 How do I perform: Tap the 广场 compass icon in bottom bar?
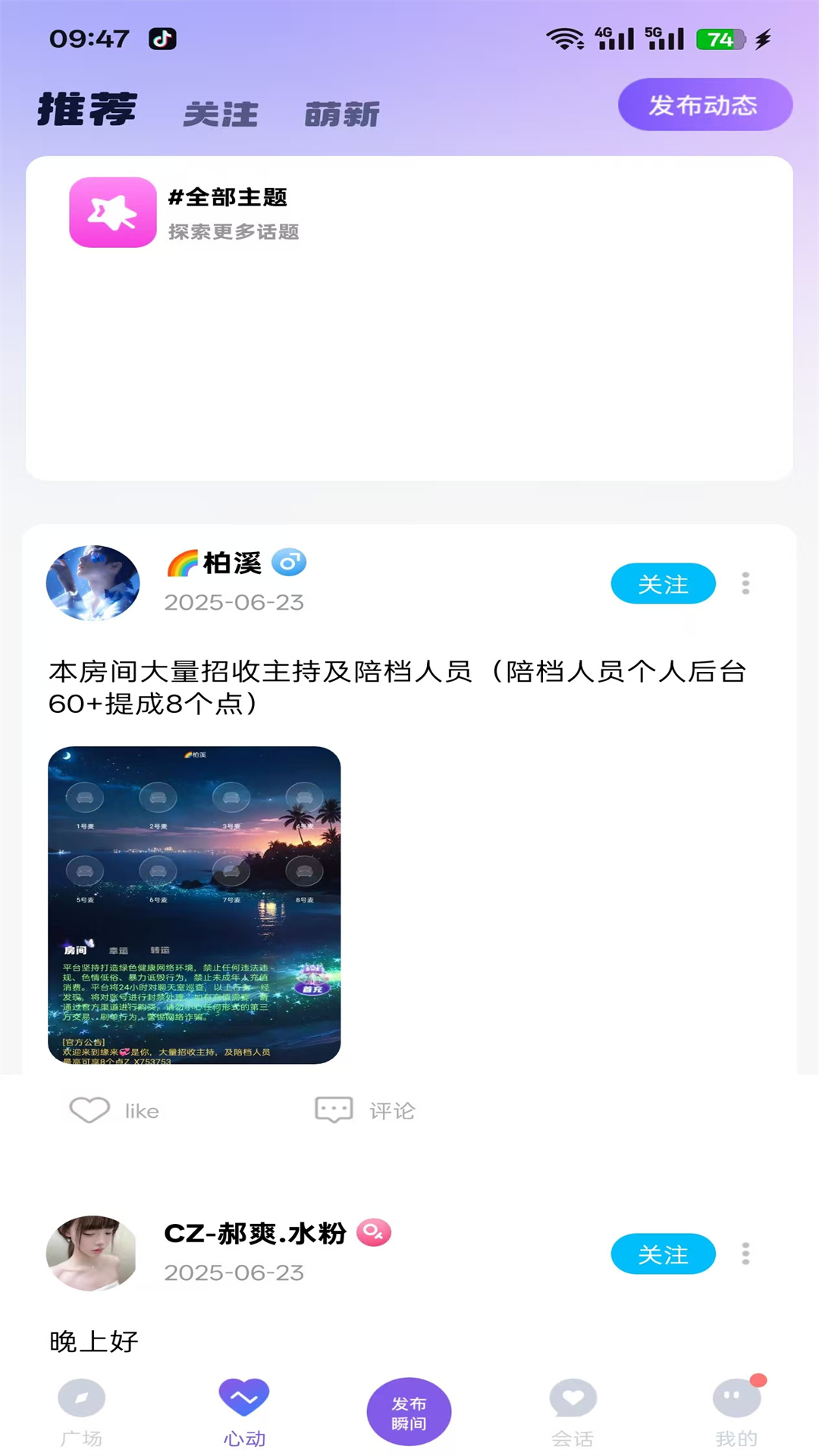coord(81,1398)
